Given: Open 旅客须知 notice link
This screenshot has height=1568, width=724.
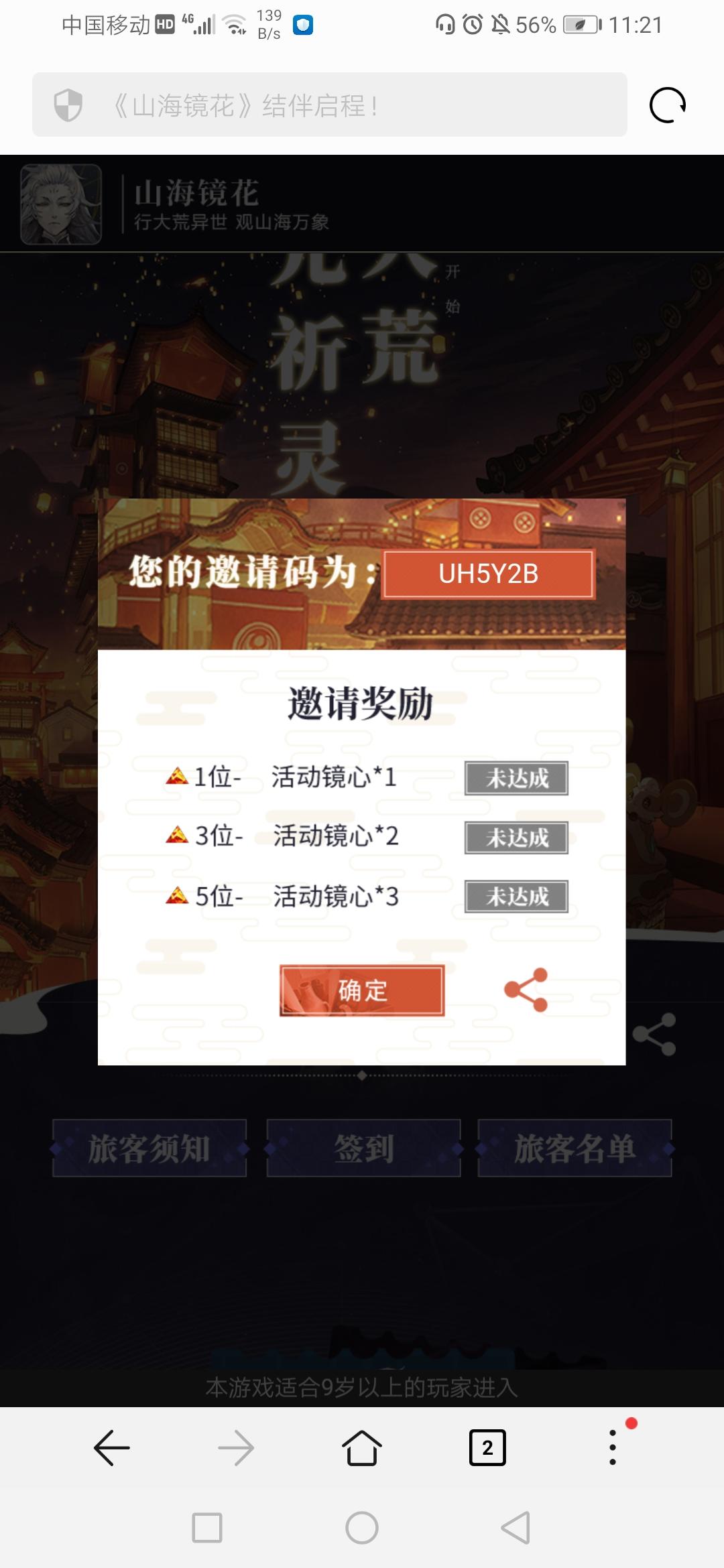Looking at the screenshot, I should tap(149, 1147).
